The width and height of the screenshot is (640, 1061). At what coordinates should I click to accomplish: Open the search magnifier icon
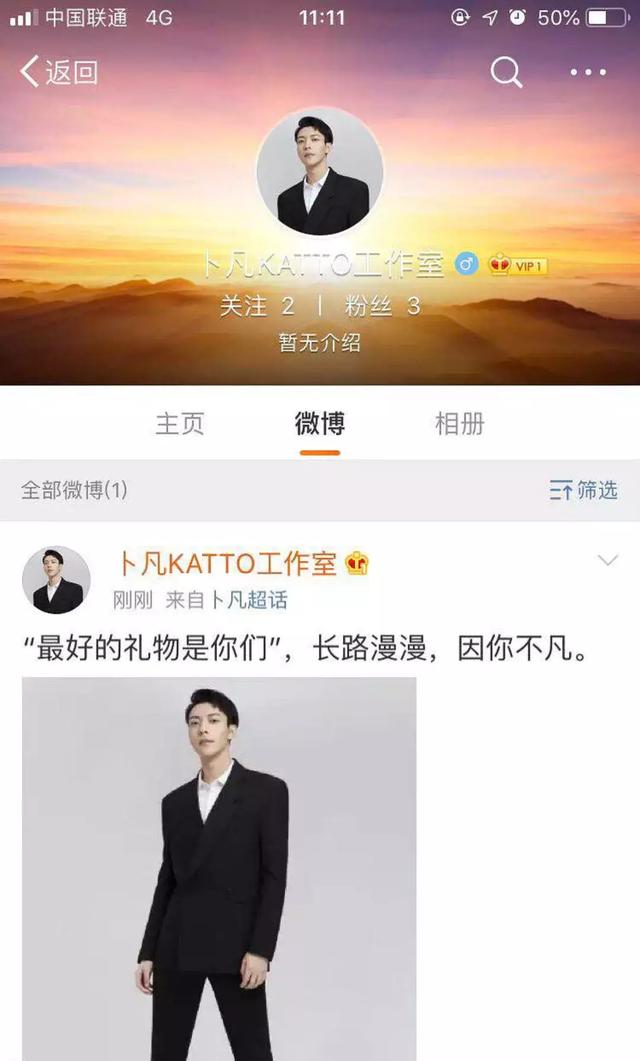click(x=506, y=72)
